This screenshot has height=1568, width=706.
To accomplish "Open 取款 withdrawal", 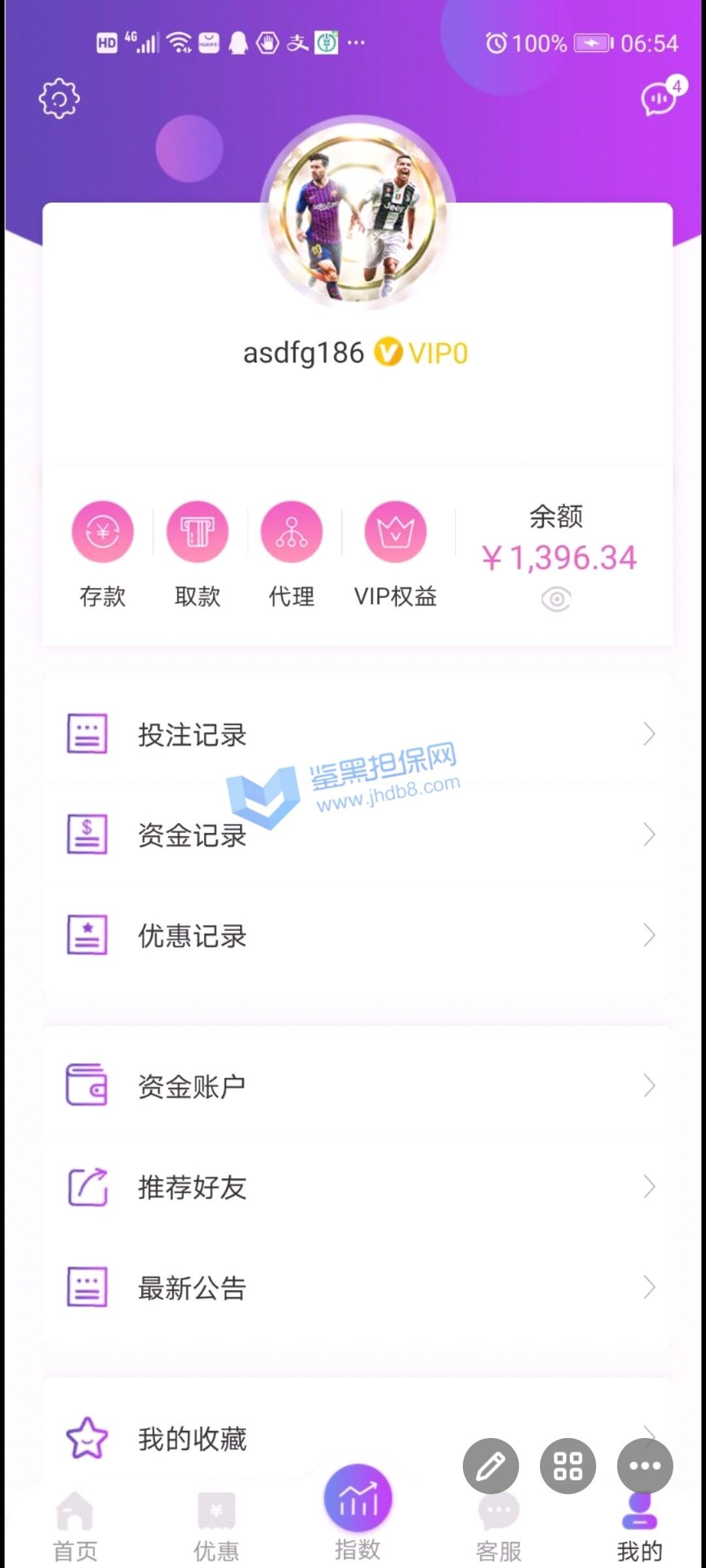I will tap(197, 531).
